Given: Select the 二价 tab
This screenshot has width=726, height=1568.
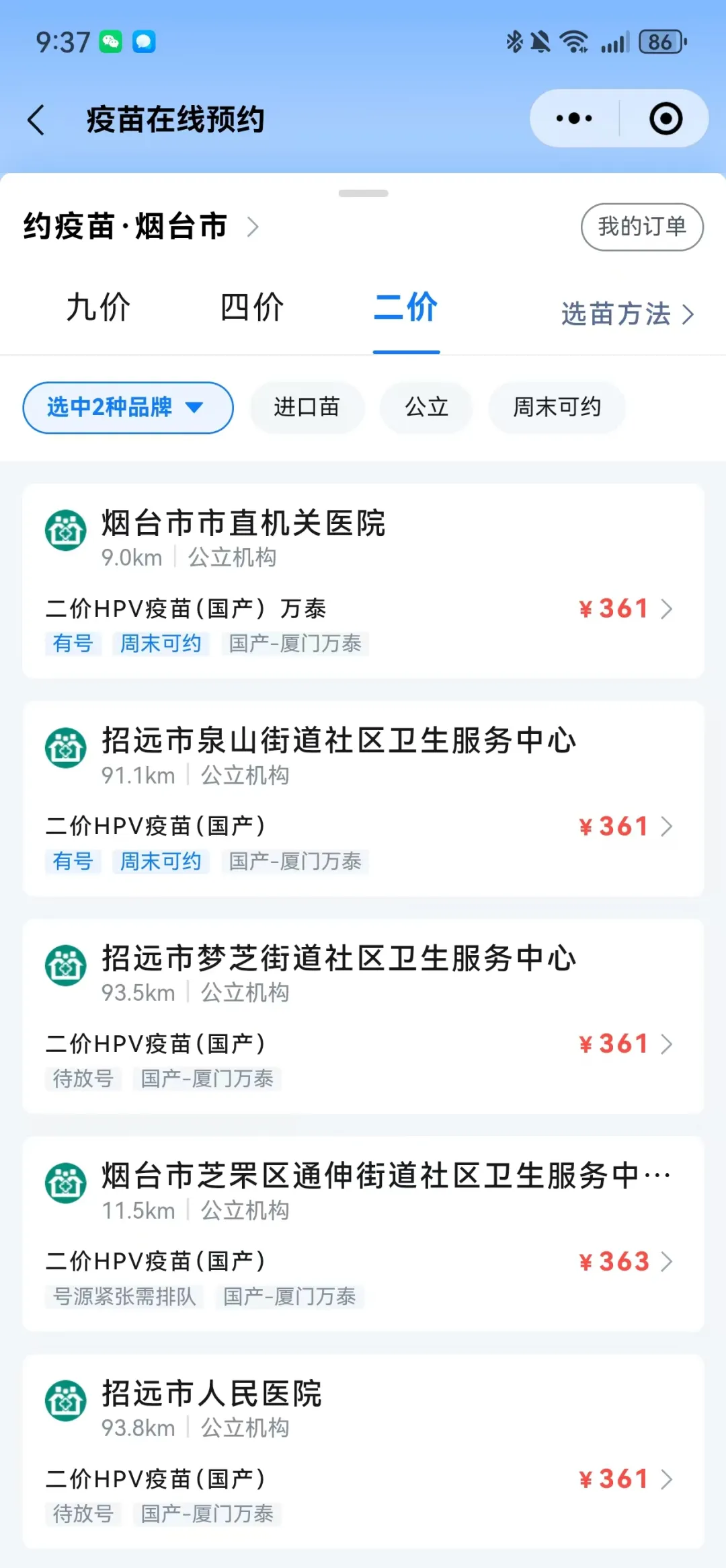Looking at the screenshot, I should point(406,308).
